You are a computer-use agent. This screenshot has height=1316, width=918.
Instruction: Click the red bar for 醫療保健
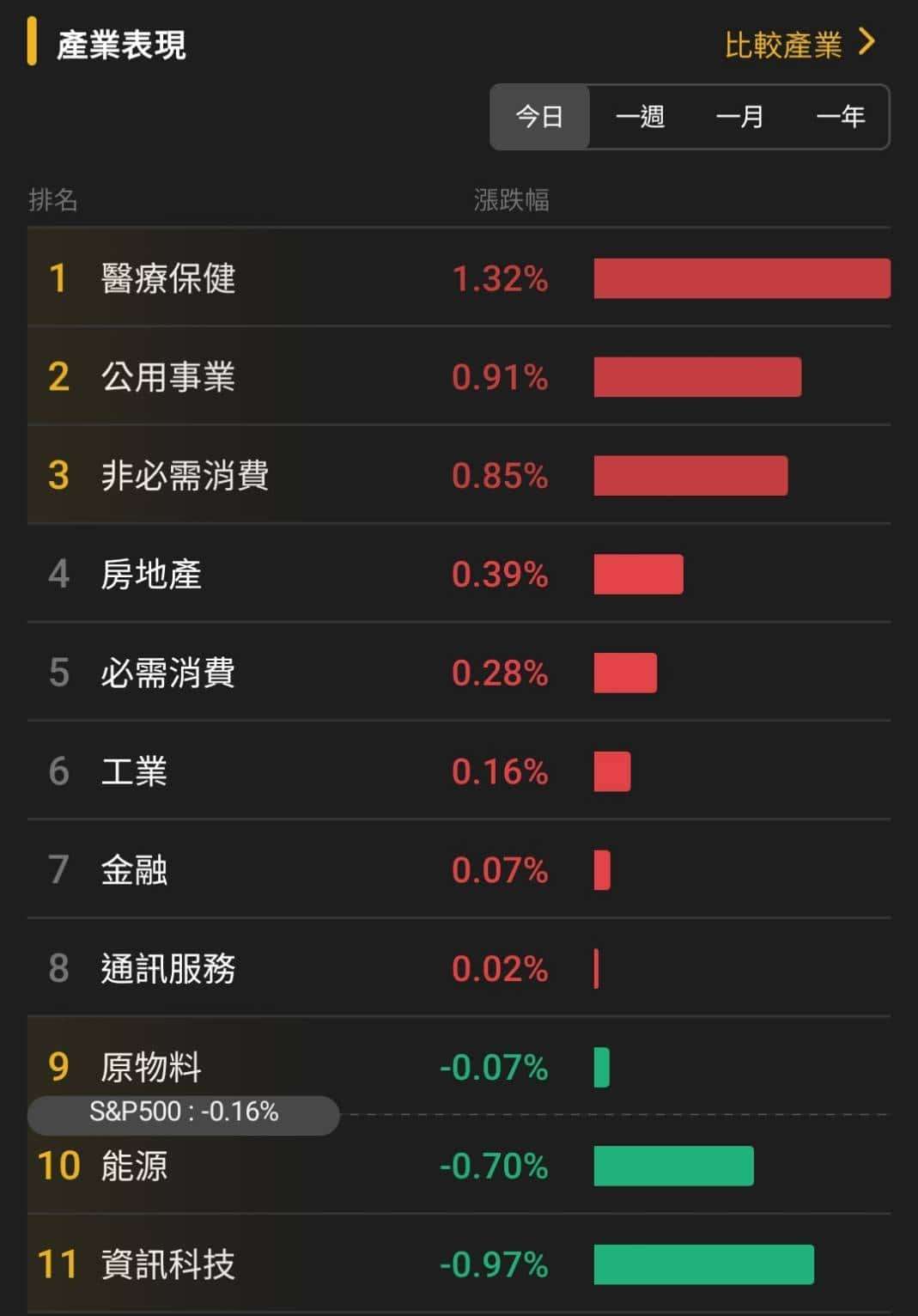tap(743, 278)
